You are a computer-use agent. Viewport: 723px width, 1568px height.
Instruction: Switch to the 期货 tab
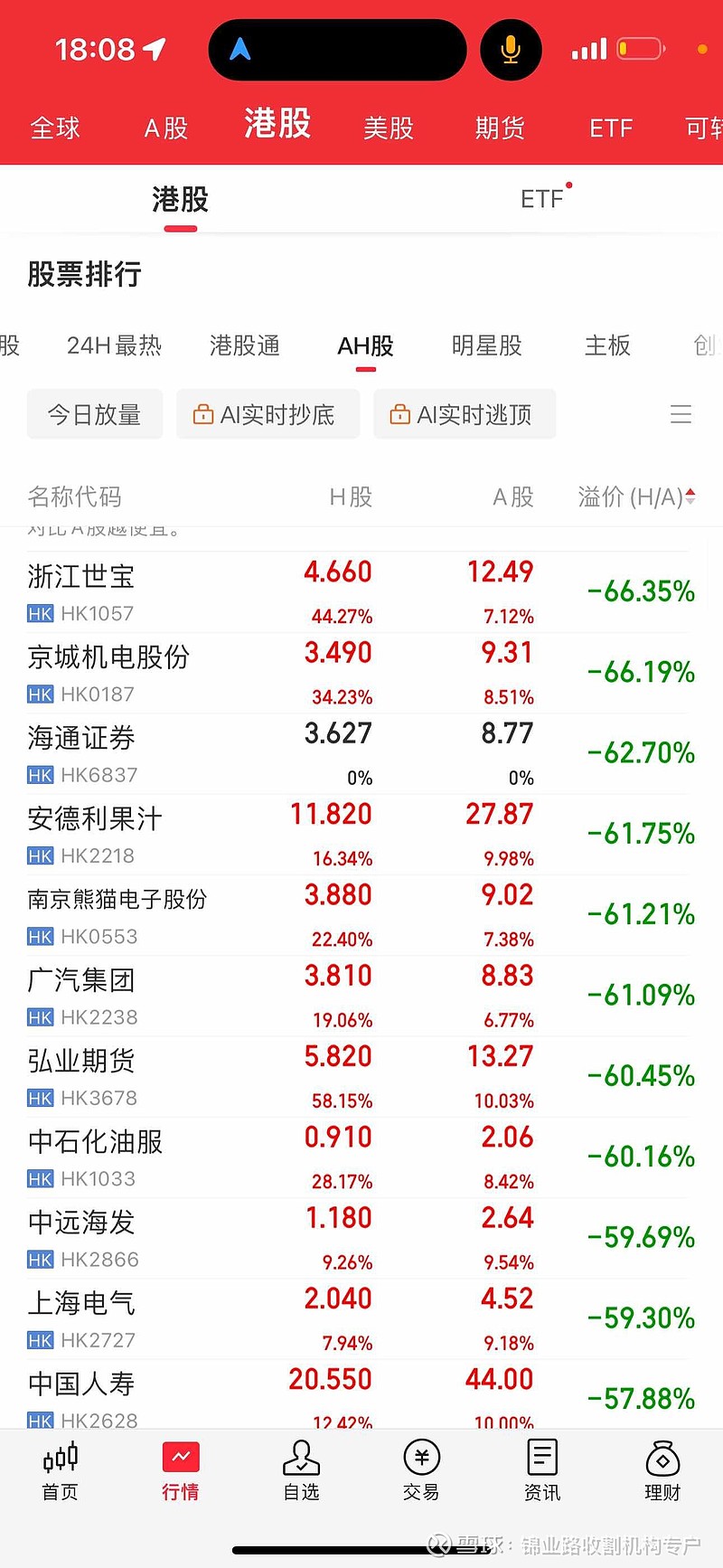point(500,128)
